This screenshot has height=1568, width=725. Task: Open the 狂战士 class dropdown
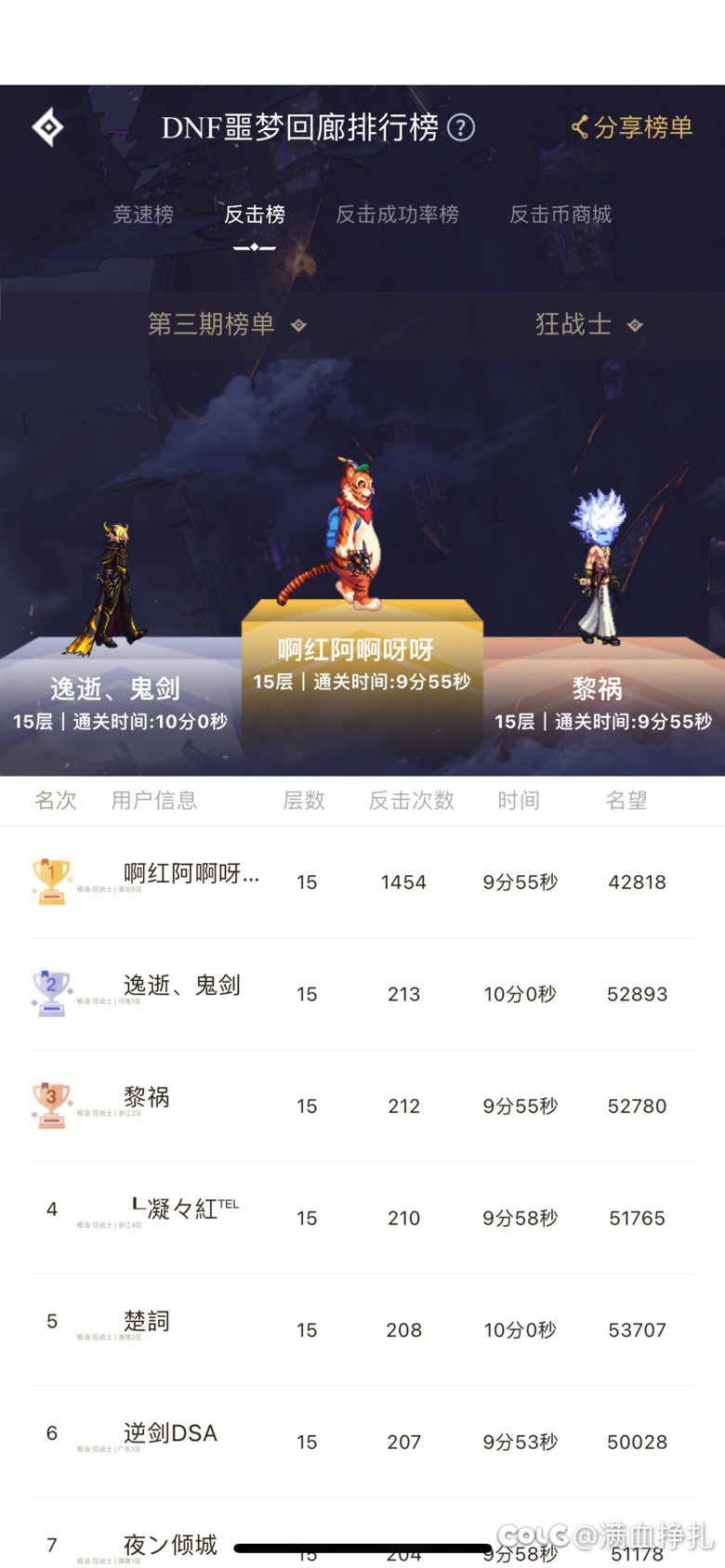(x=588, y=324)
